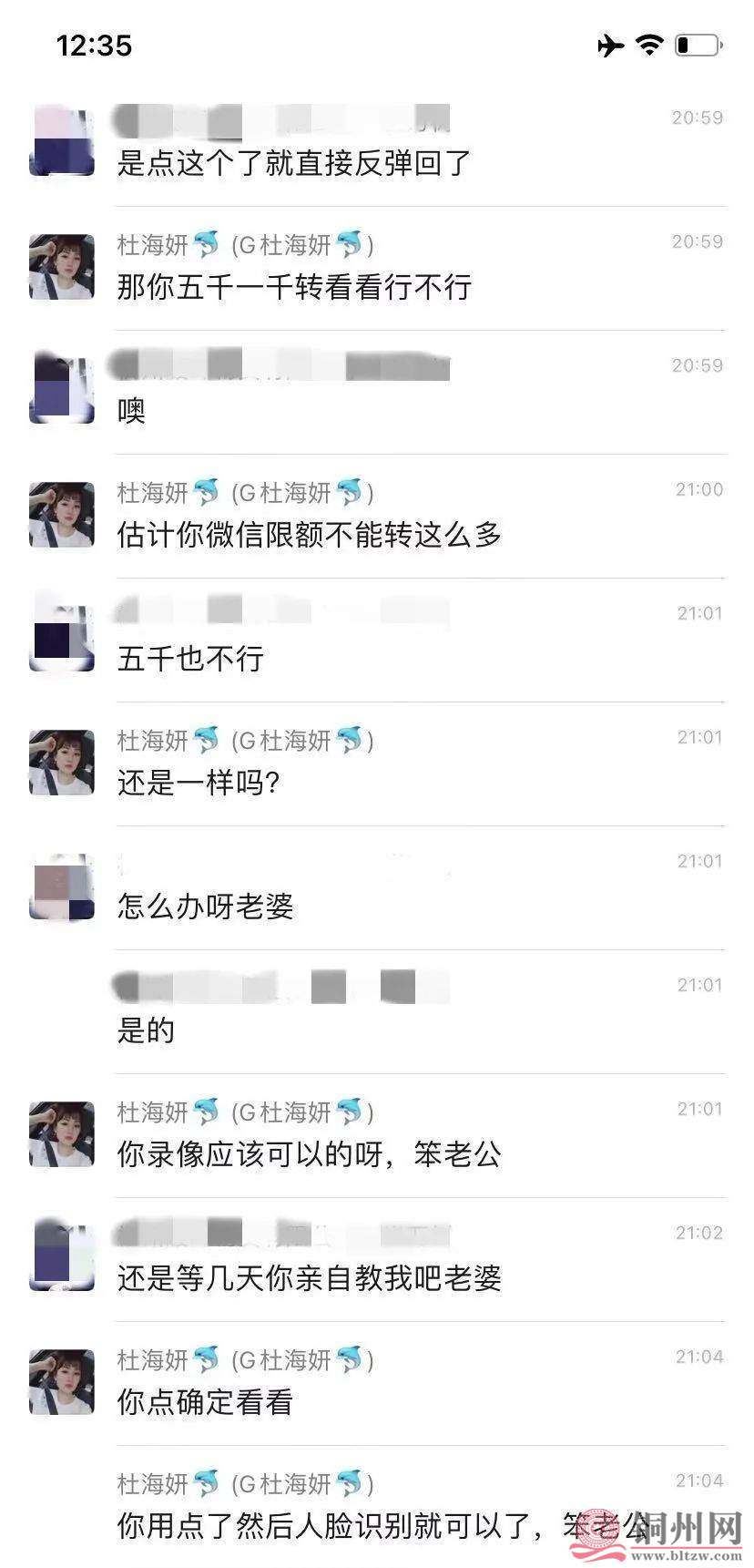The width and height of the screenshot is (754, 1568).
Task: Select 杜海妍's avatar beside "你录像应该可以的呀"
Action: 62,1134
